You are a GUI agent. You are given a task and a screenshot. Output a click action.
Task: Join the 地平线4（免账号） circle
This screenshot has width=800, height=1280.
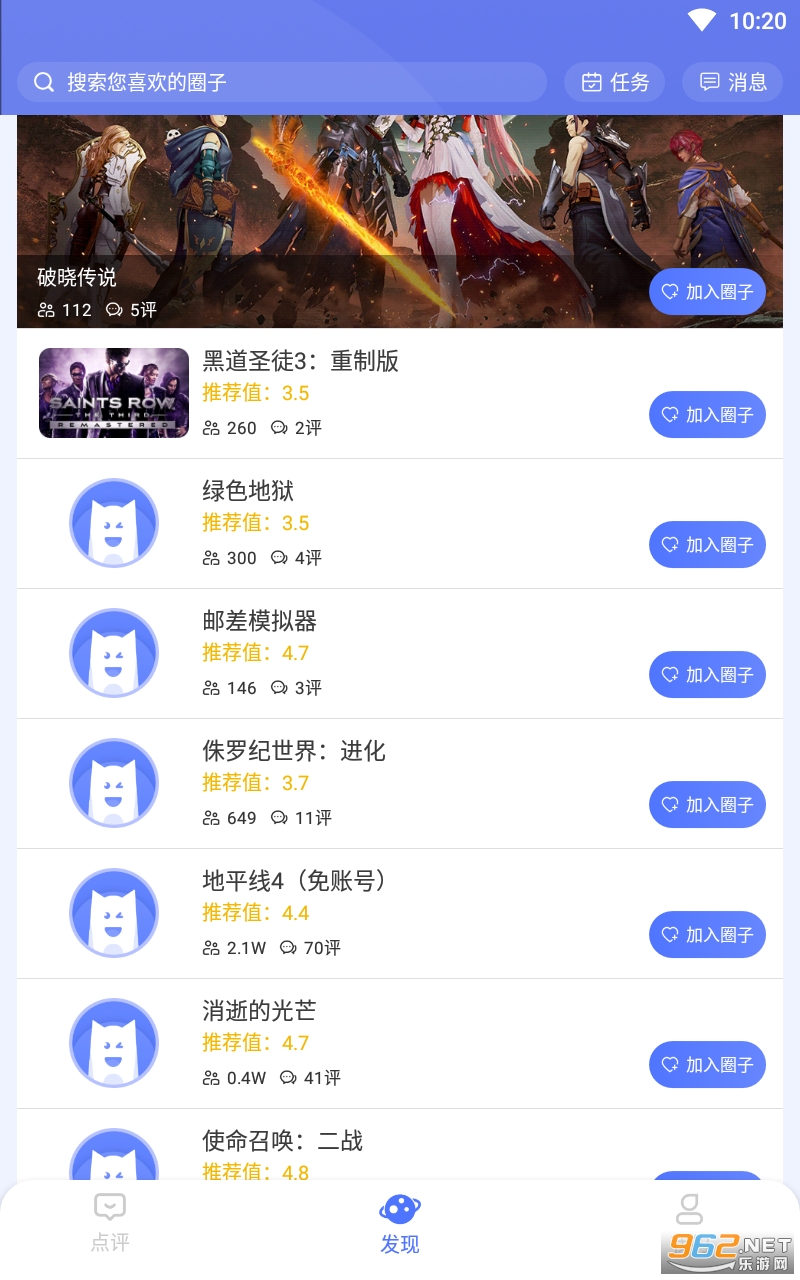coord(707,935)
